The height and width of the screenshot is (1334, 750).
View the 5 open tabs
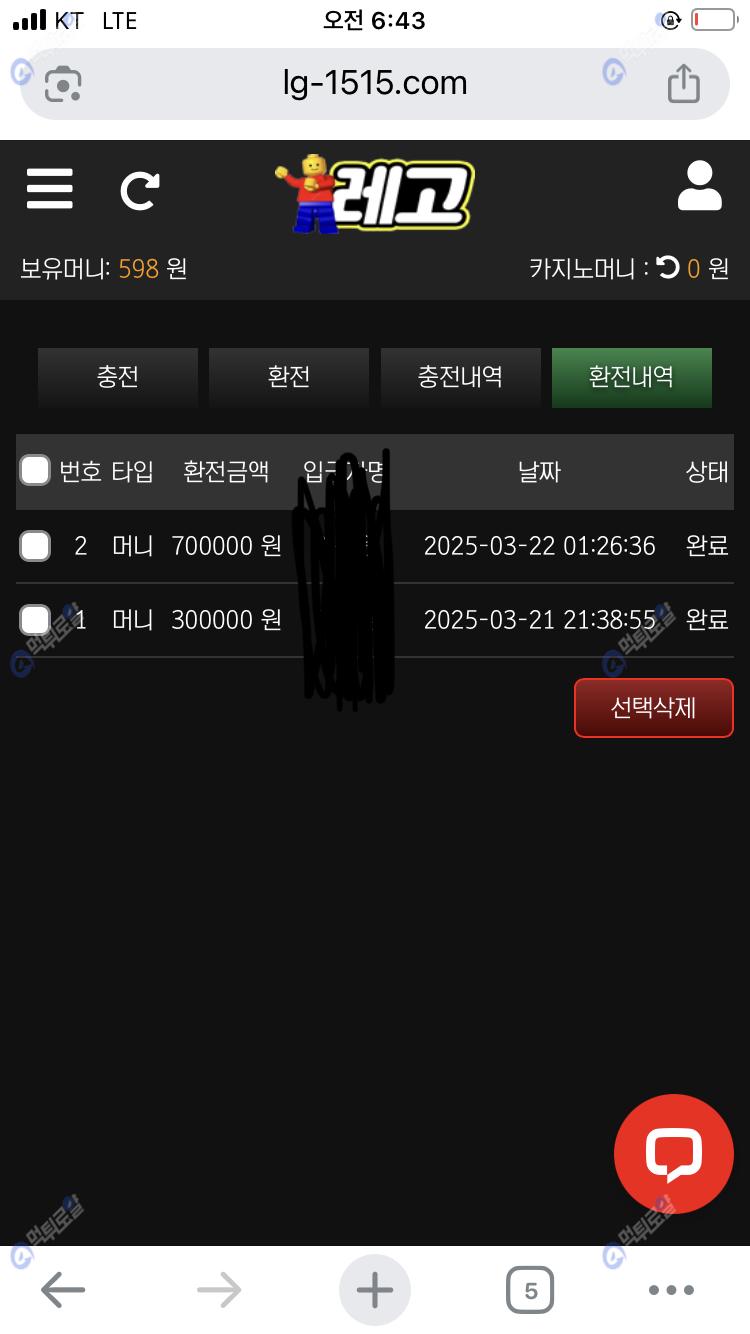(x=530, y=1290)
